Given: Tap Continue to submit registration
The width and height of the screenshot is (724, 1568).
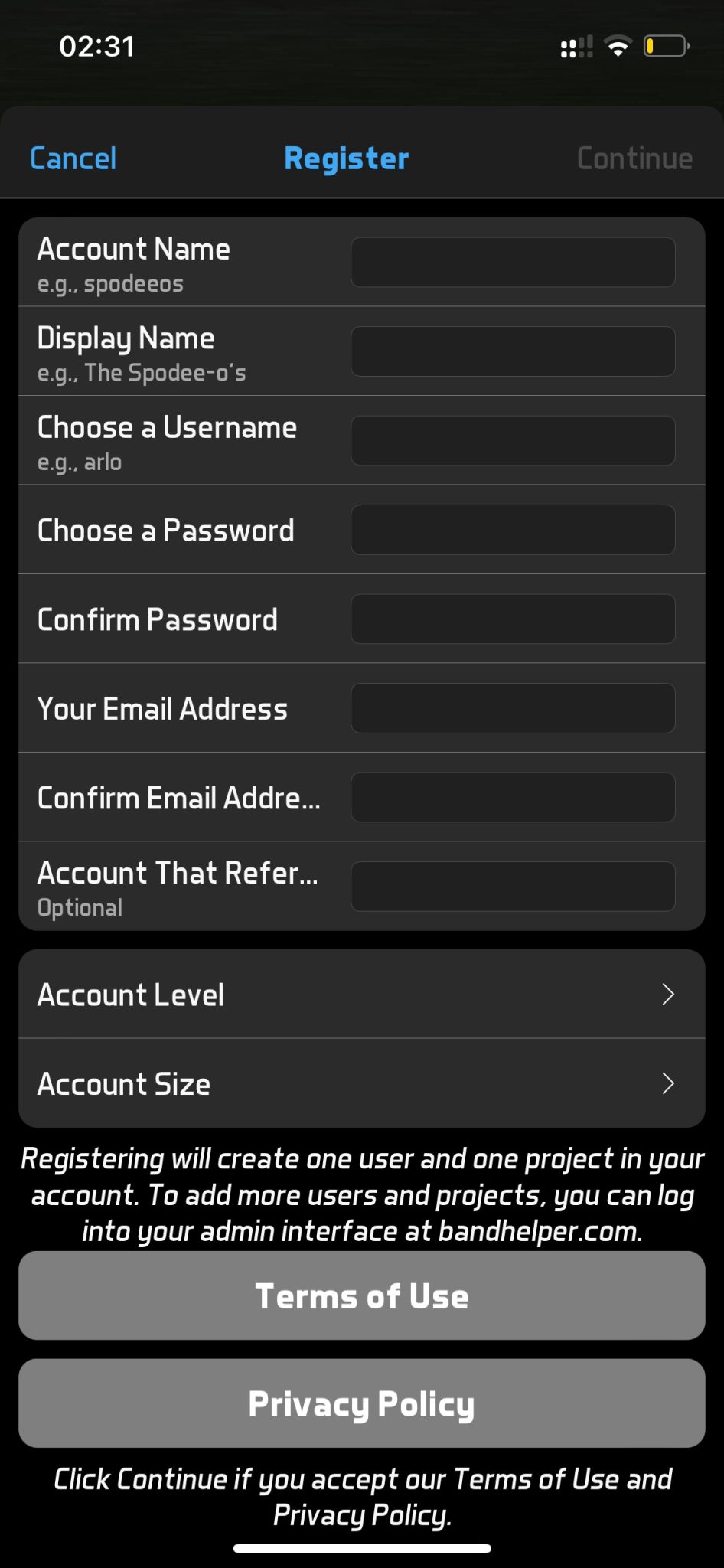Looking at the screenshot, I should coord(634,158).
